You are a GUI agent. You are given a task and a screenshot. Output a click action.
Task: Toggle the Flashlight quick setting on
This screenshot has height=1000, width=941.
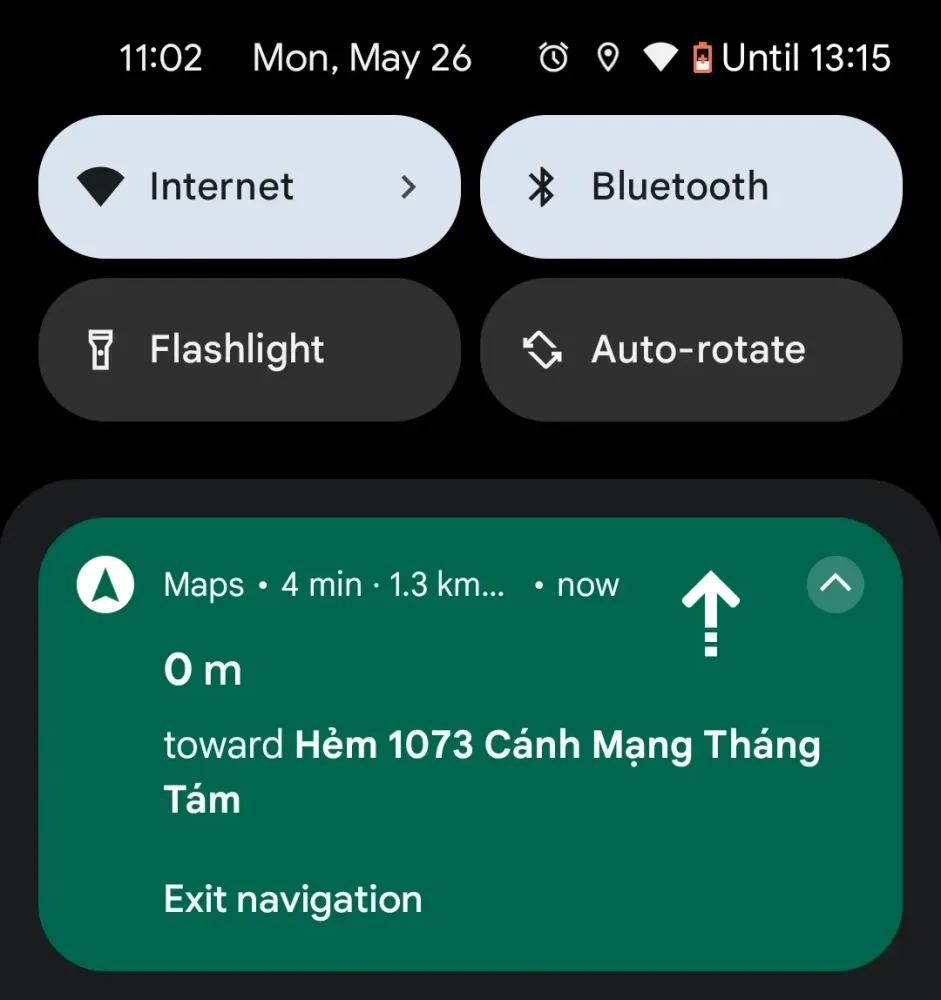tap(250, 349)
